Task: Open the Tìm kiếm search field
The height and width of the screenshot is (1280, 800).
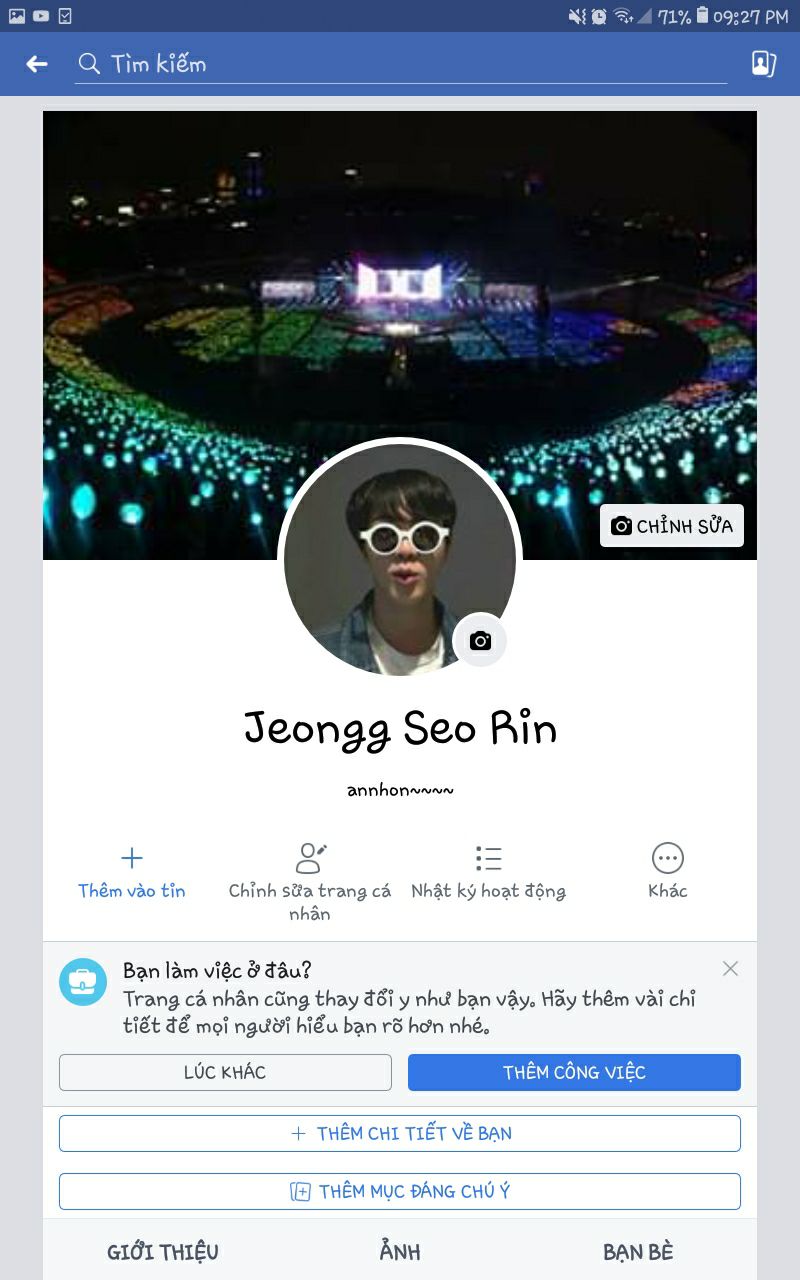Action: click(400, 64)
